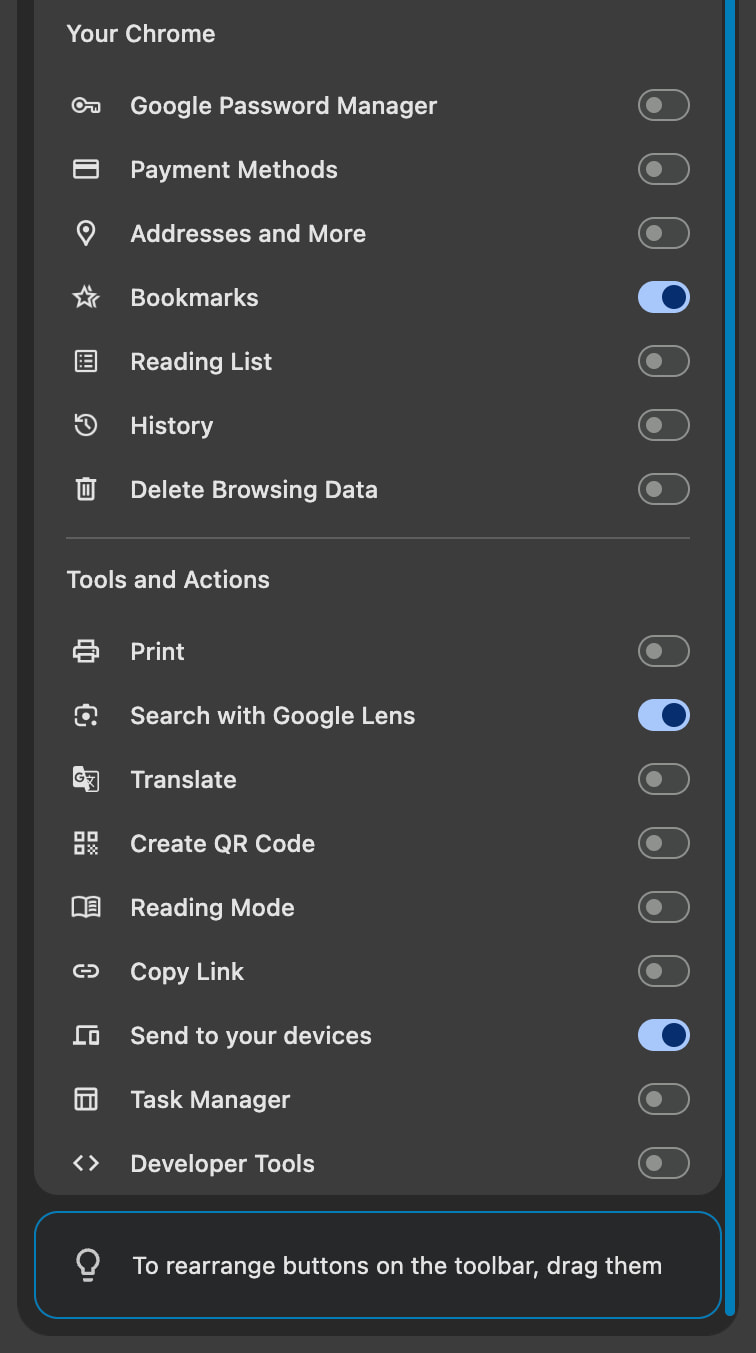
Task: Click the History clock icon
Action: pyautogui.click(x=86, y=425)
